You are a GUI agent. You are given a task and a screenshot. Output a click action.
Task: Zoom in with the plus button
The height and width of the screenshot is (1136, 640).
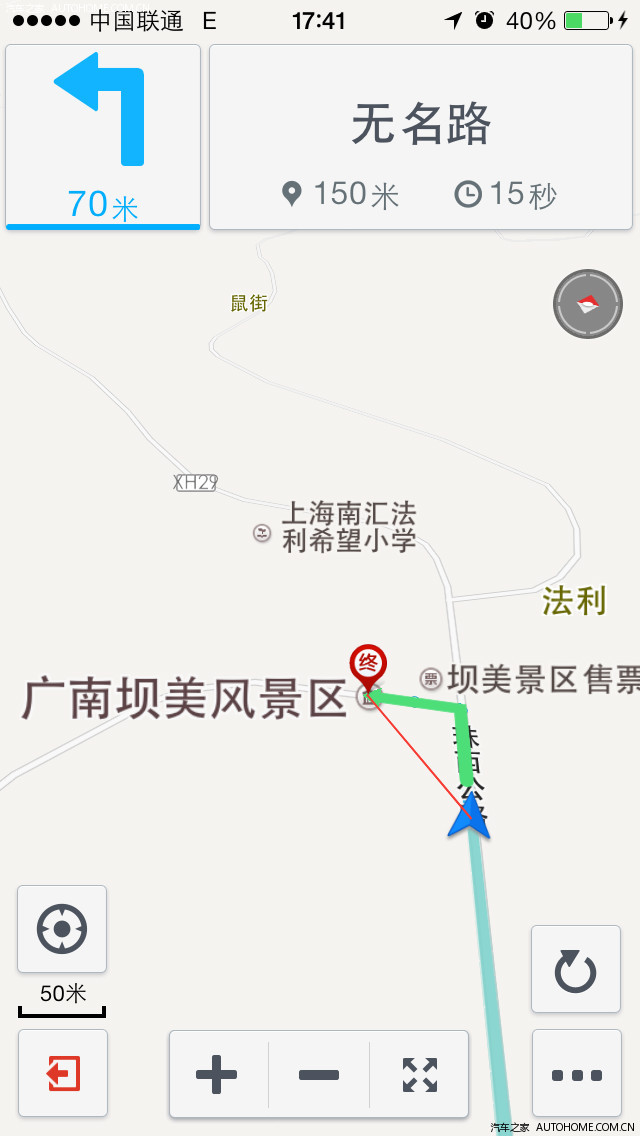(x=217, y=1075)
